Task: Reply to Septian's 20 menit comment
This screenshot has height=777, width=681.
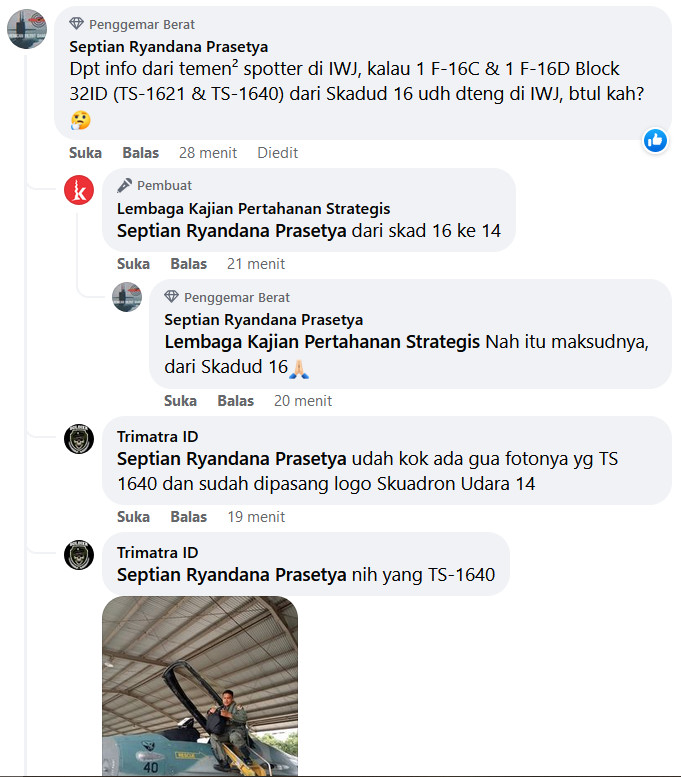Action: click(x=235, y=401)
